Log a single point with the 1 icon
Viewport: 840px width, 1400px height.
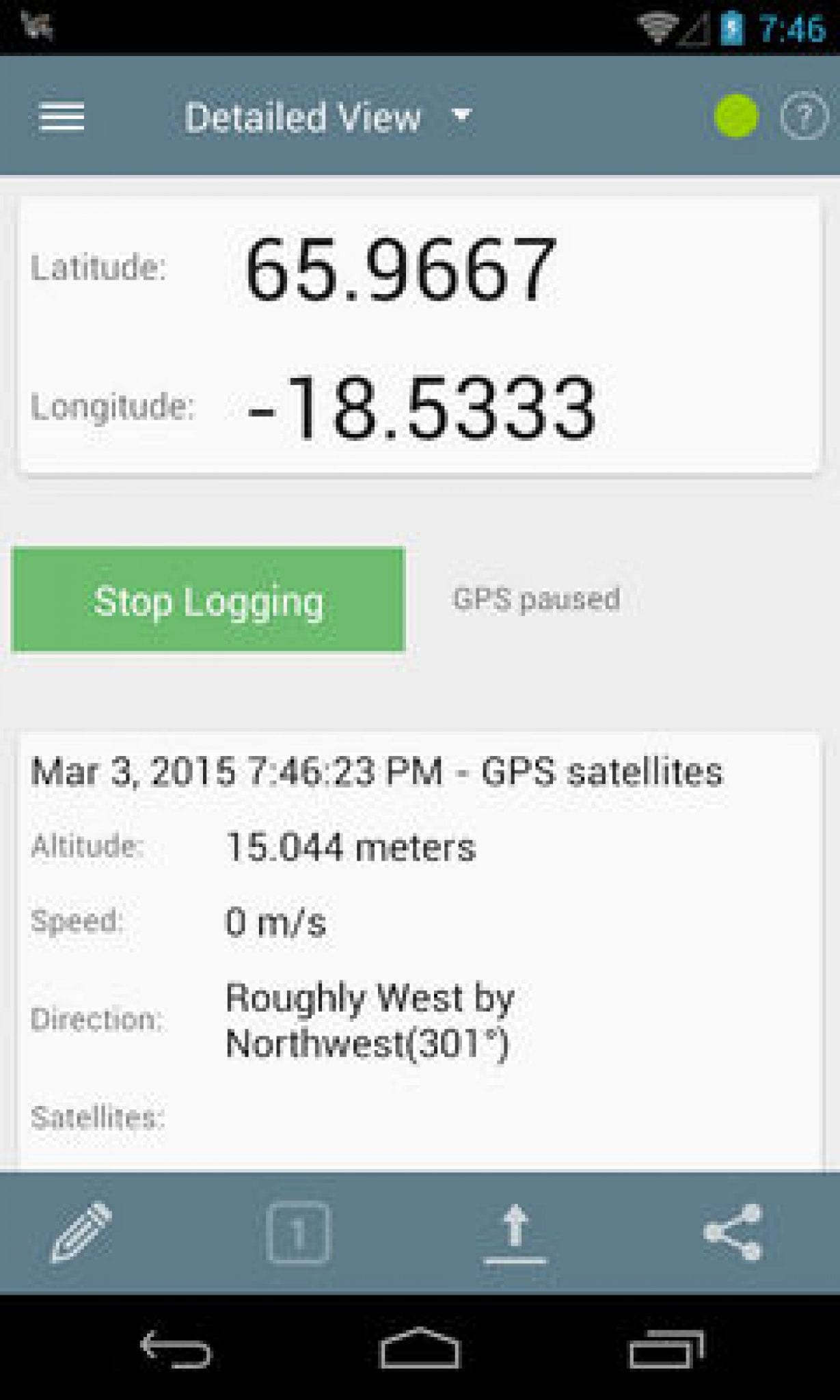point(297,1233)
